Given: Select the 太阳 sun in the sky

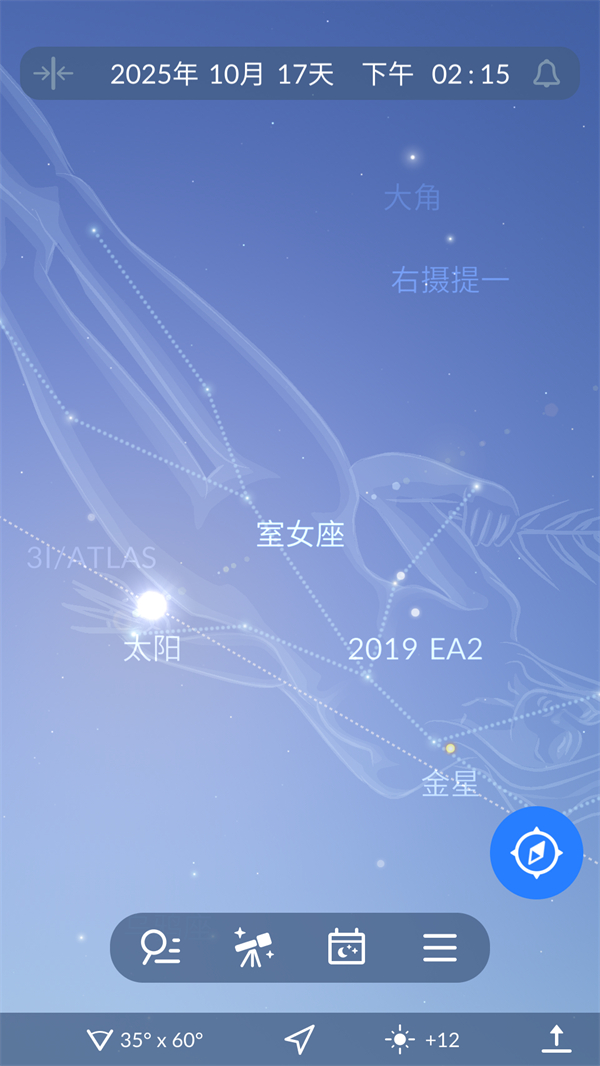Looking at the screenshot, I should coord(151,605).
